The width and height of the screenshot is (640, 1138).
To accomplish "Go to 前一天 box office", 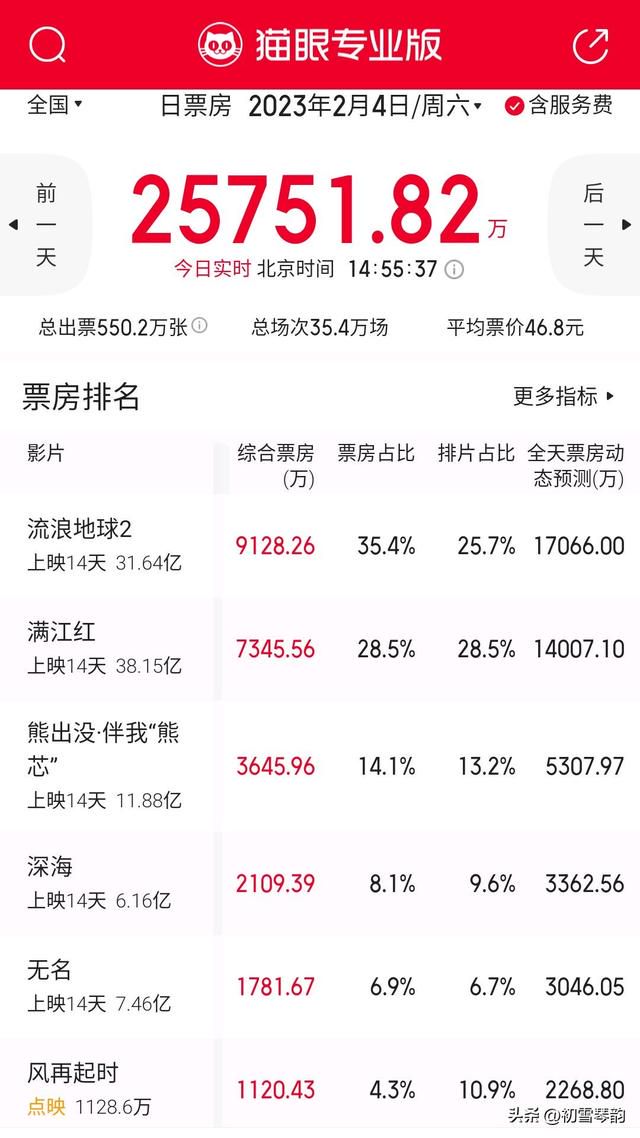I will pyautogui.click(x=45, y=225).
